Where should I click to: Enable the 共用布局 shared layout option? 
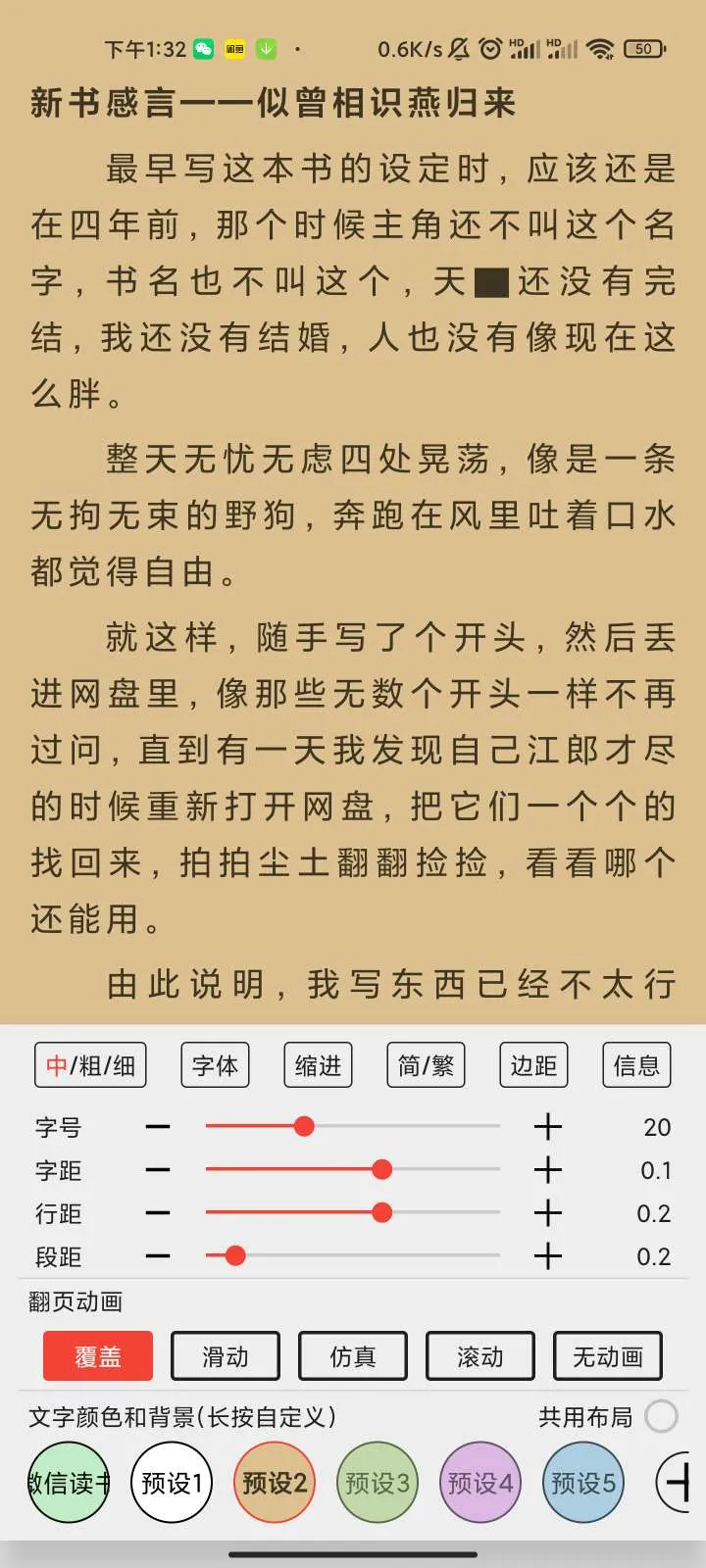pos(661,1416)
